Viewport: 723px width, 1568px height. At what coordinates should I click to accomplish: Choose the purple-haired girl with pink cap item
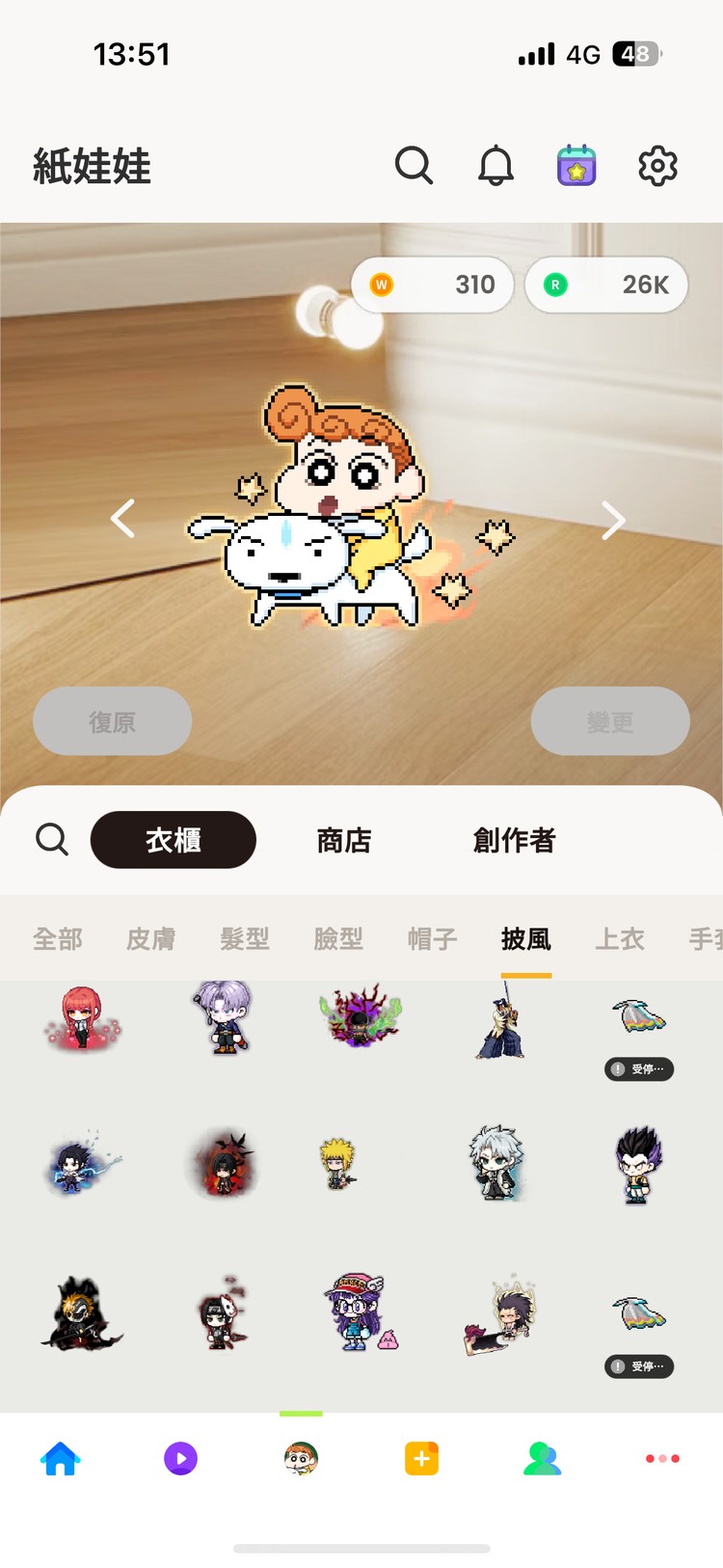tap(359, 1311)
